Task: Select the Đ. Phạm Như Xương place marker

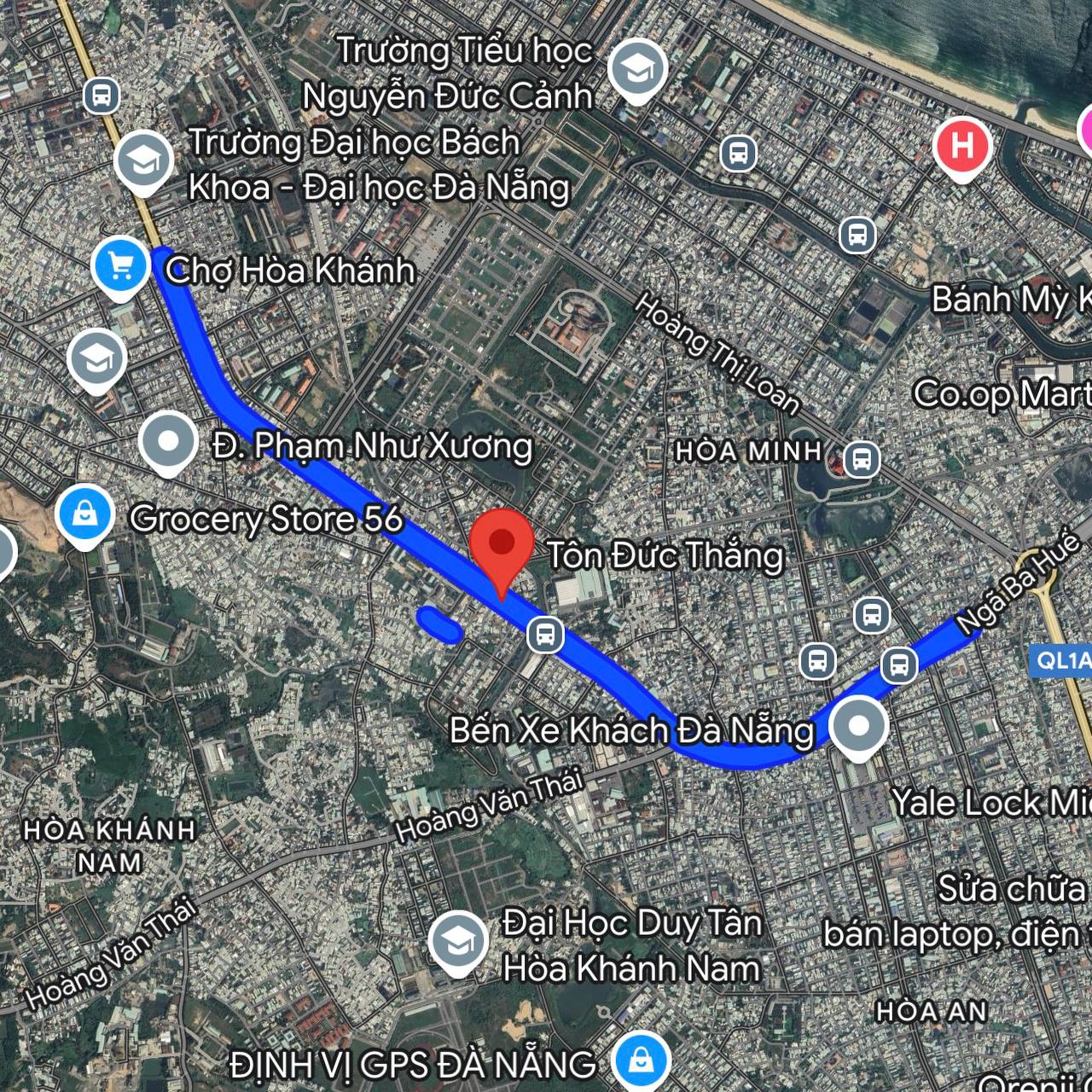Action: [x=169, y=441]
